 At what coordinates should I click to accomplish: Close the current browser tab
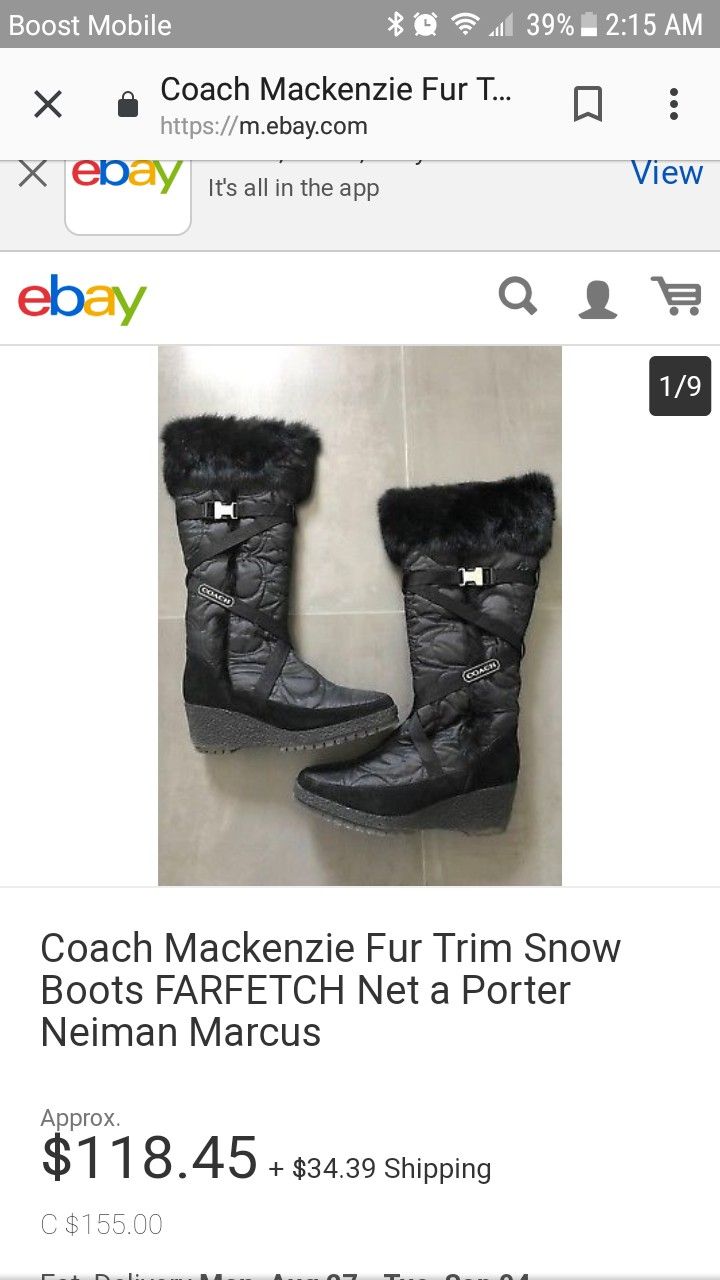47,104
